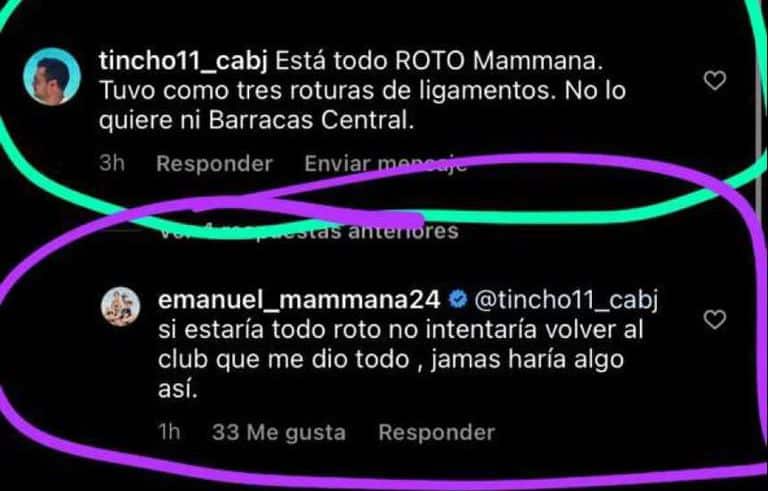Like emanuel_mammana24's reply
768x491 pixels.
[714, 320]
